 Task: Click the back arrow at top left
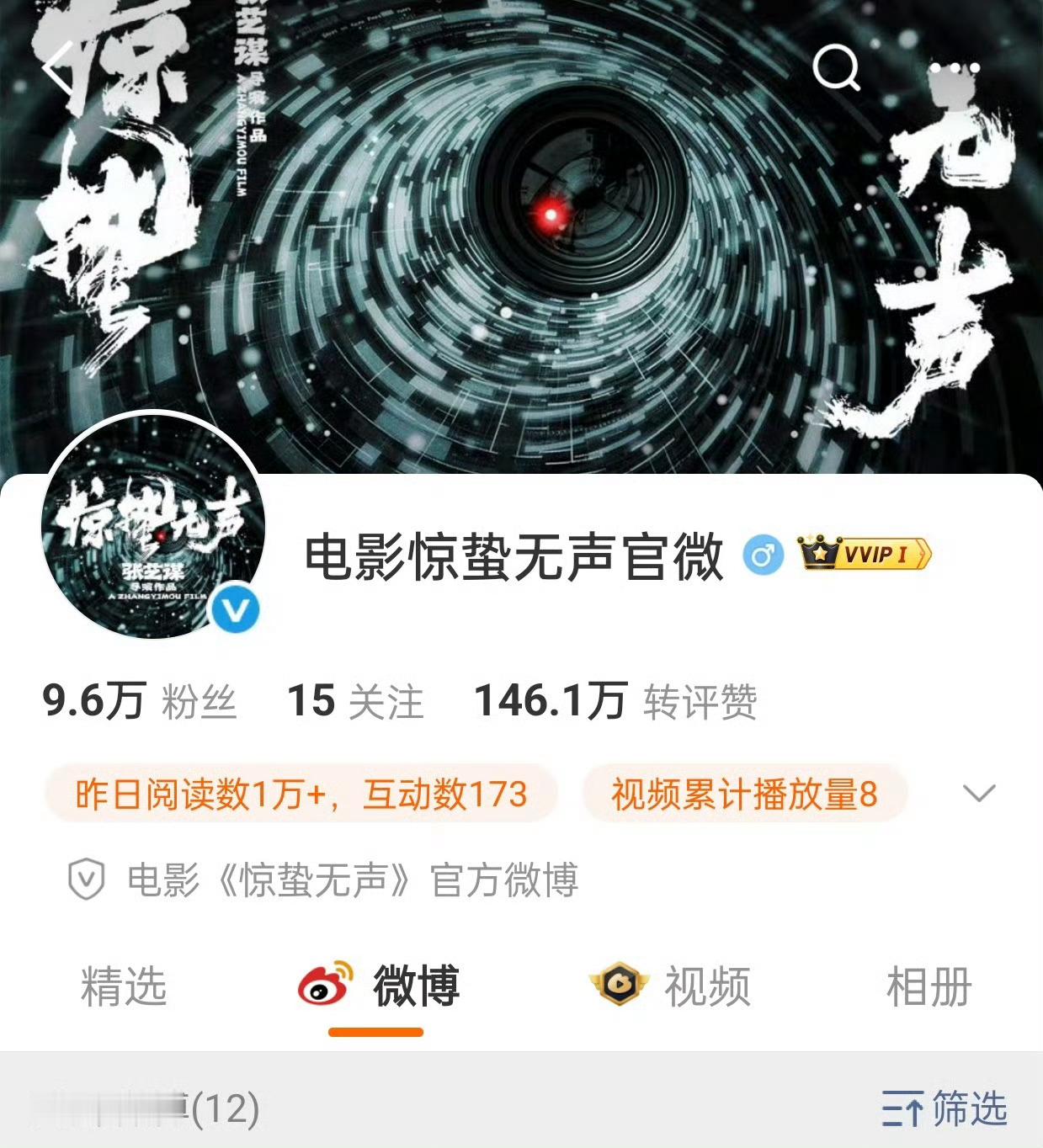coord(56,69)
